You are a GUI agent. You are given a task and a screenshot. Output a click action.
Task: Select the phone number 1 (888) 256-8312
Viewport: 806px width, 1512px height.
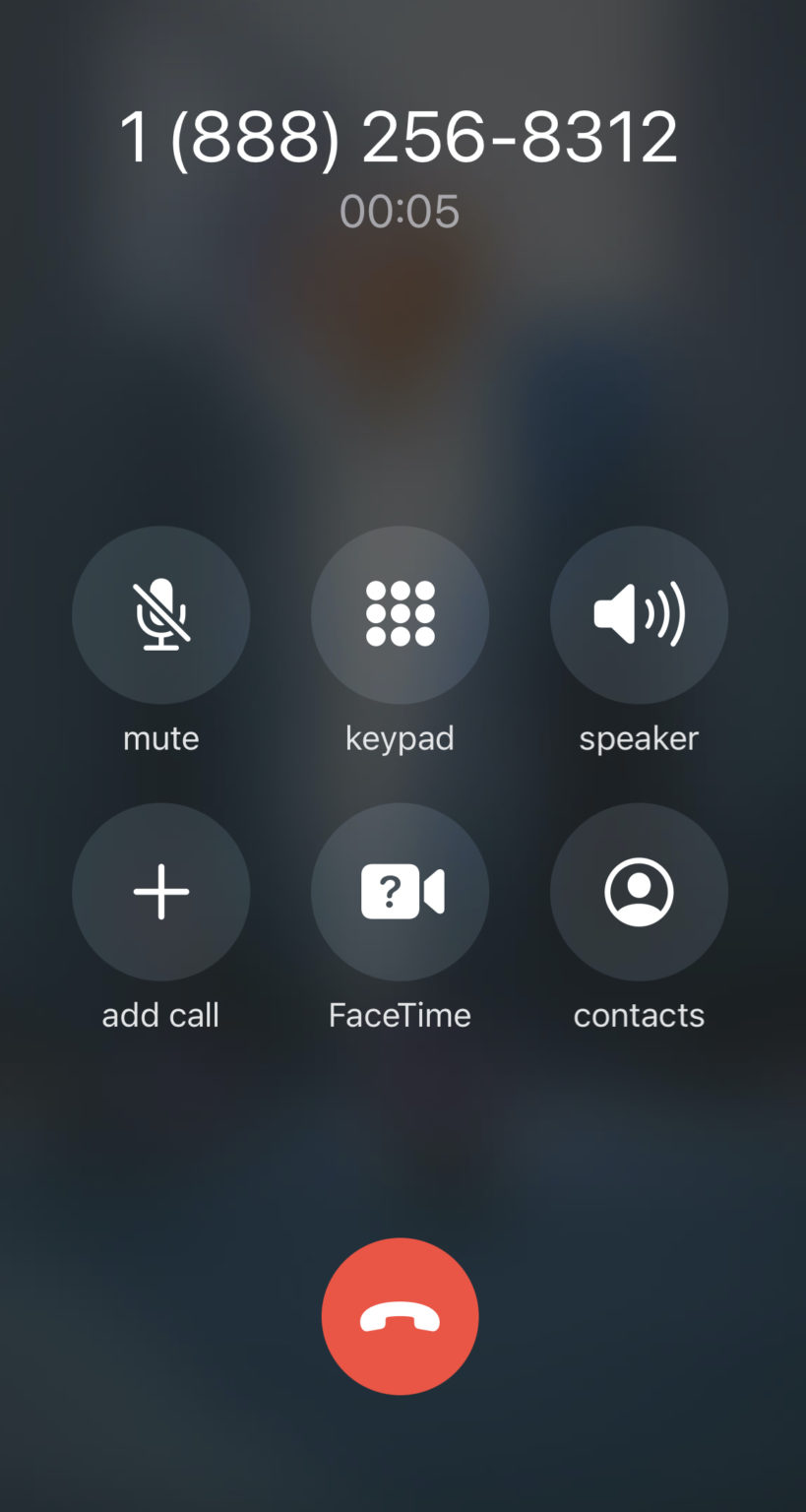coord(400,136)
